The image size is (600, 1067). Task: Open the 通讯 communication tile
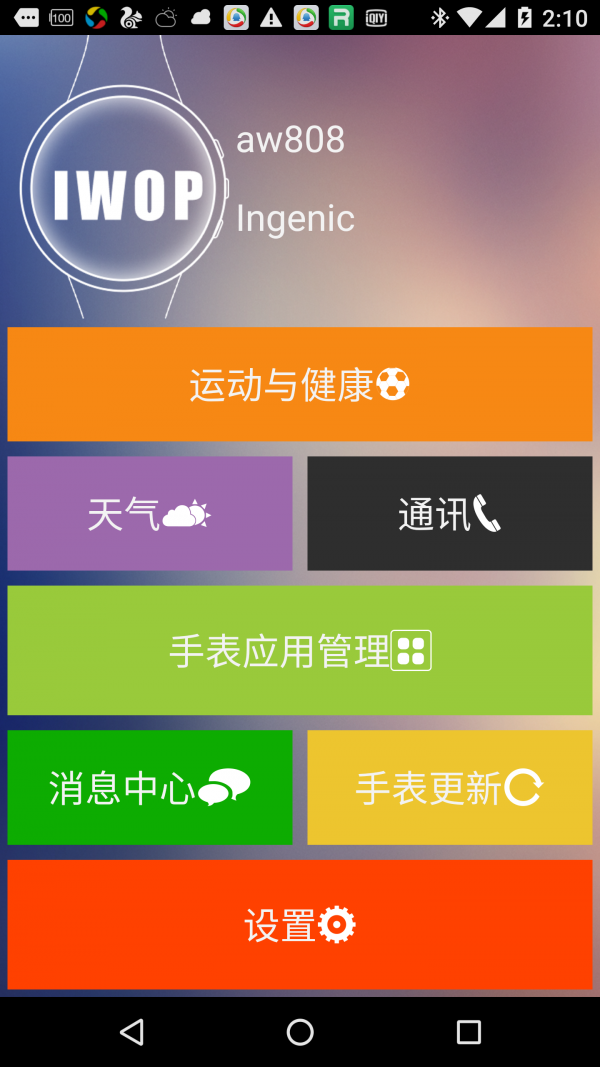tap(450, 514)
